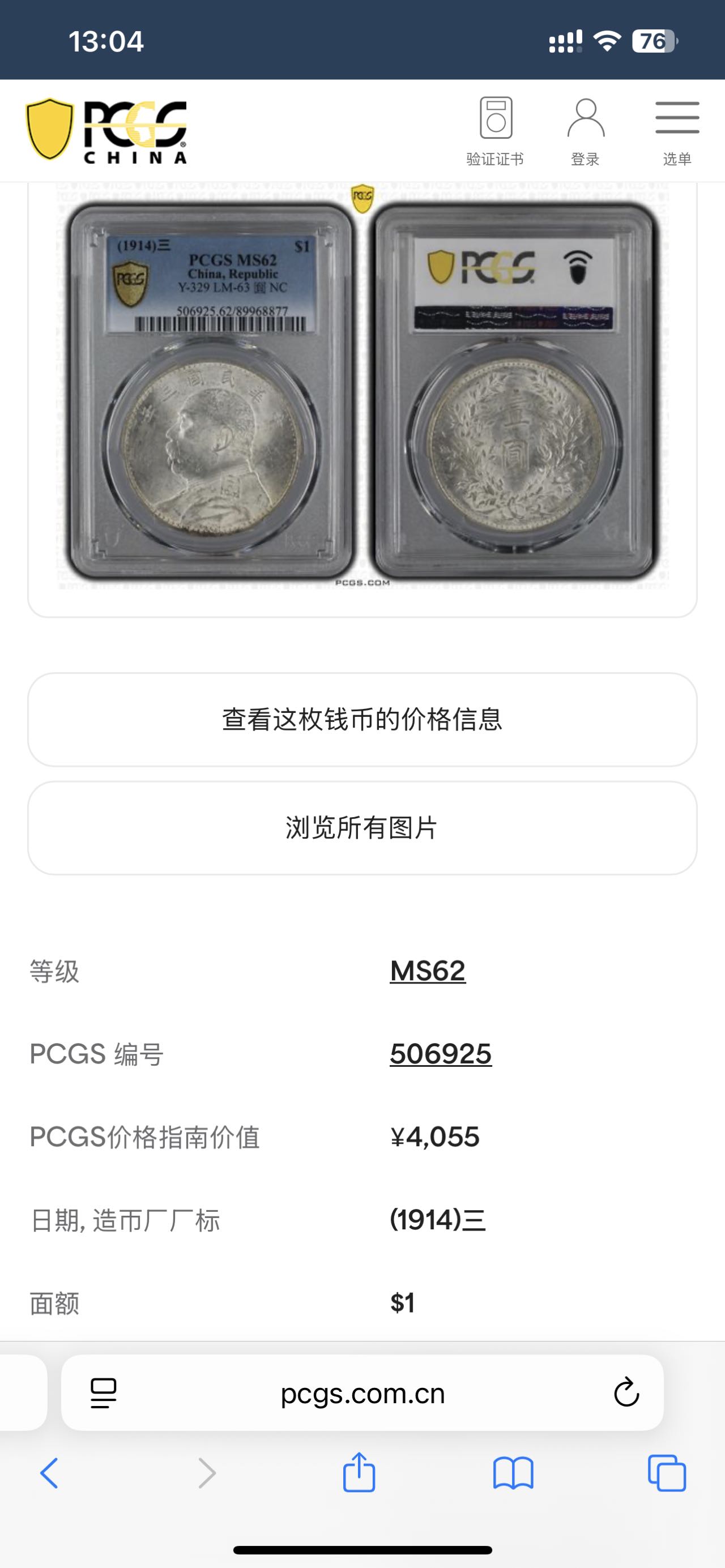Show all open browser tabs
Image resolution: width=725 pixels, height=1568 pixels.
tap(667, 1473)
